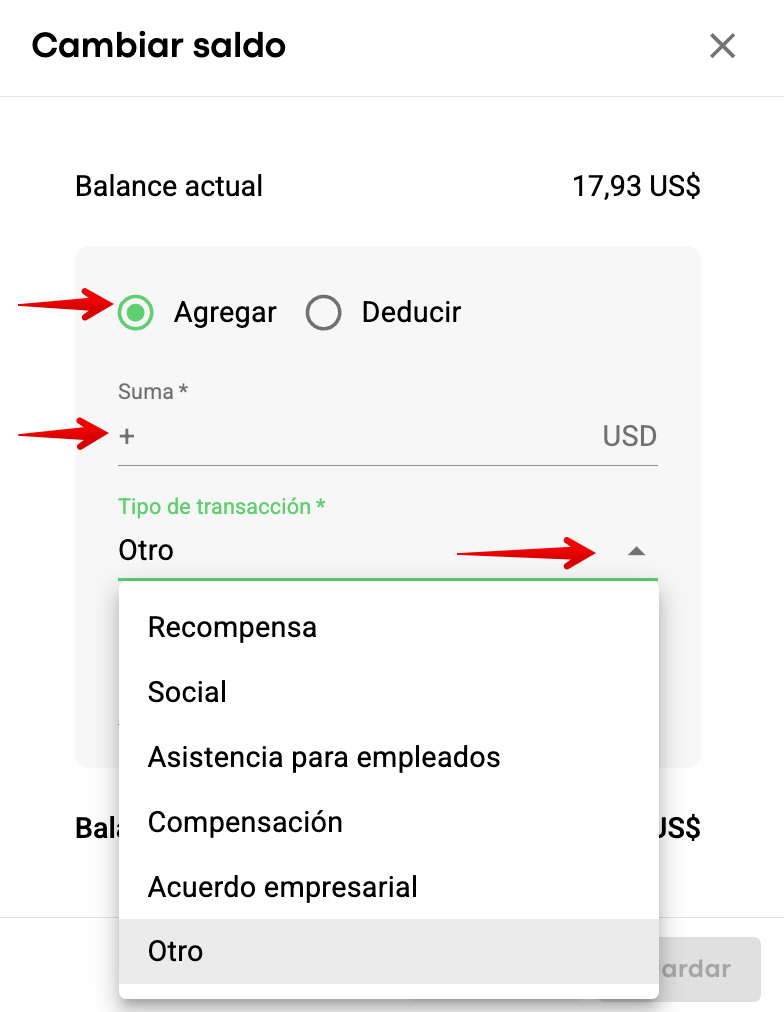The width and height of the screenshot is (784, 1012).
Task: Choose the Deducir radio option
Action: tap(324, 313)
